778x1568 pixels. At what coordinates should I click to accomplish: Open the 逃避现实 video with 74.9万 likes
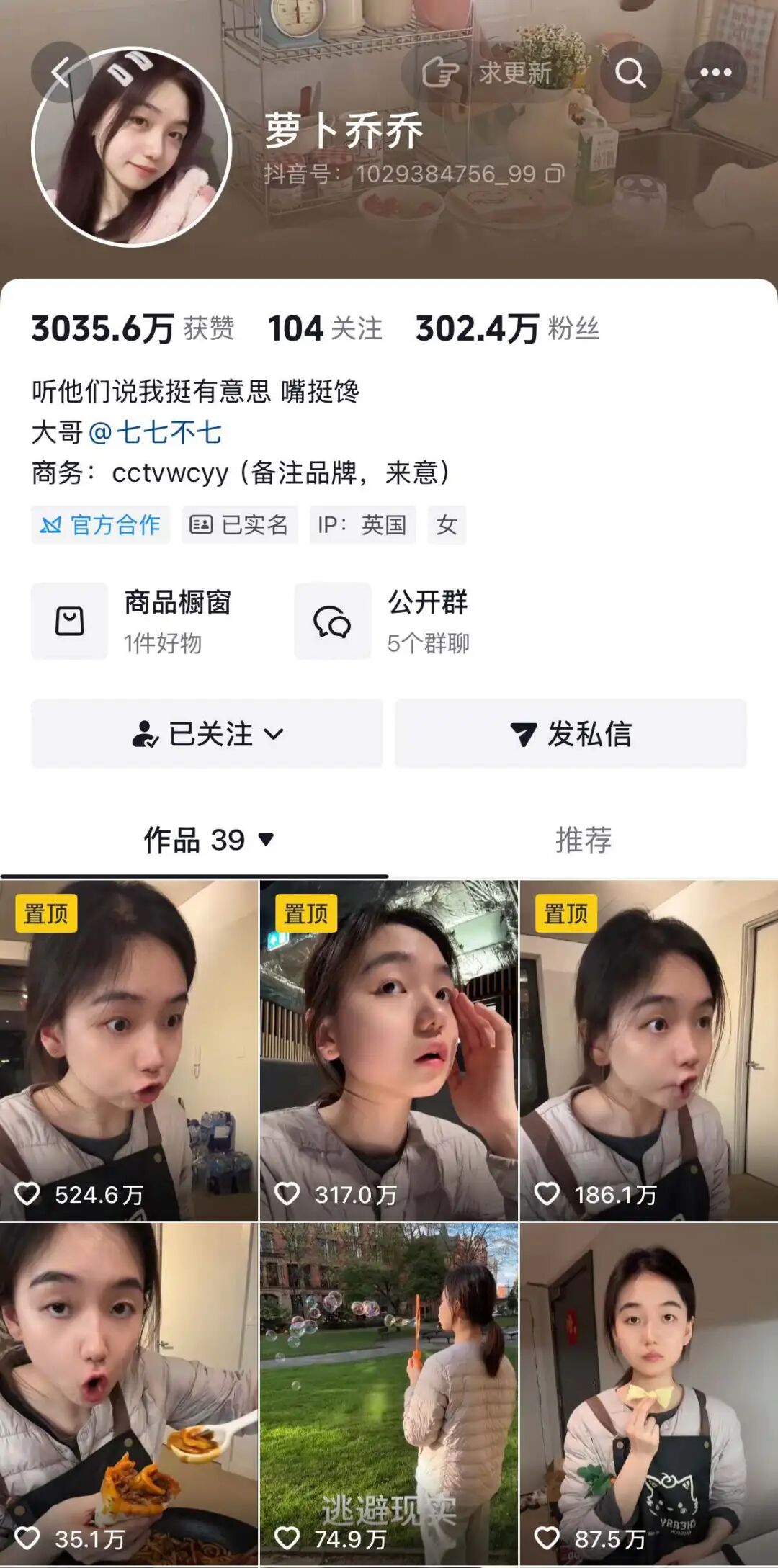pos(389,1394)
